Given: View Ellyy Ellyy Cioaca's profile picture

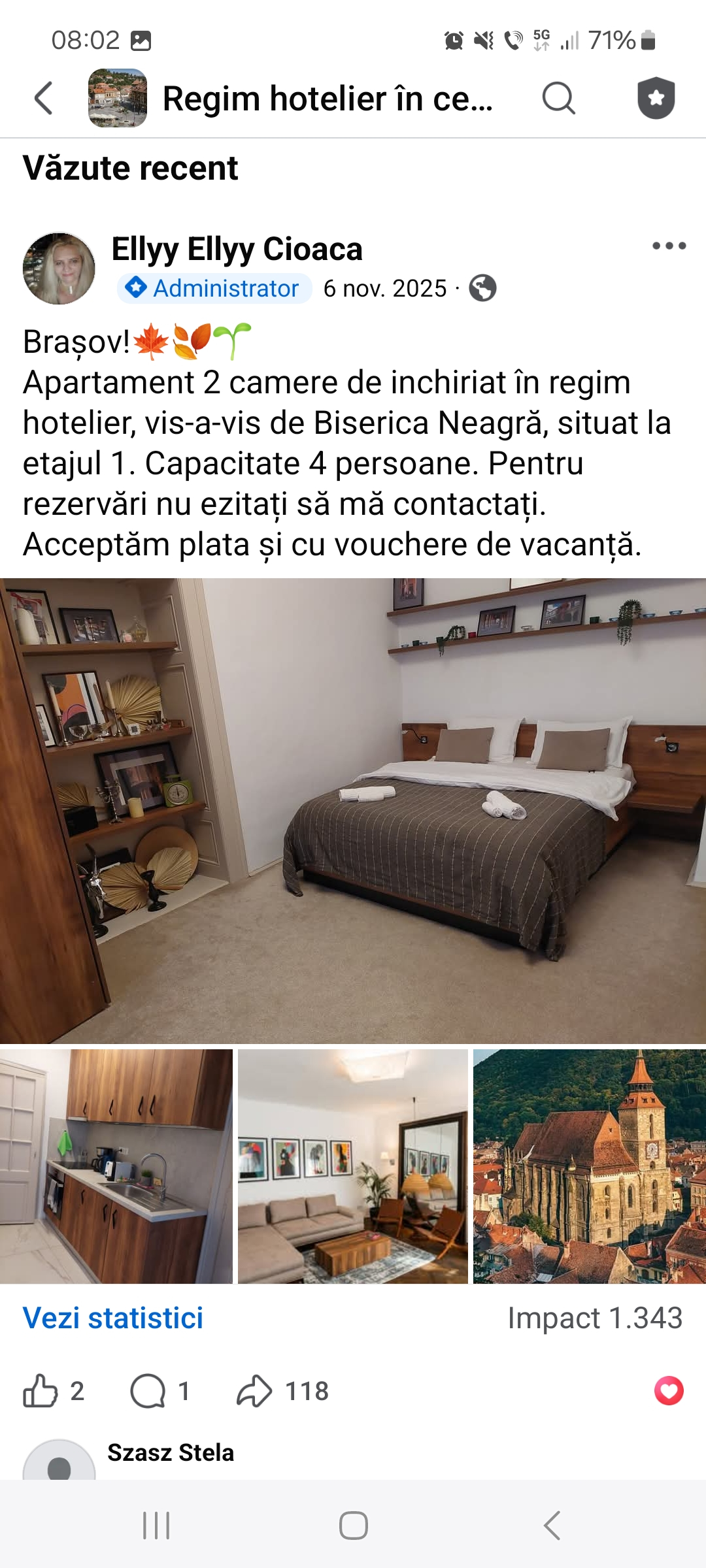Looking at the screenshot, I should 59,269.
